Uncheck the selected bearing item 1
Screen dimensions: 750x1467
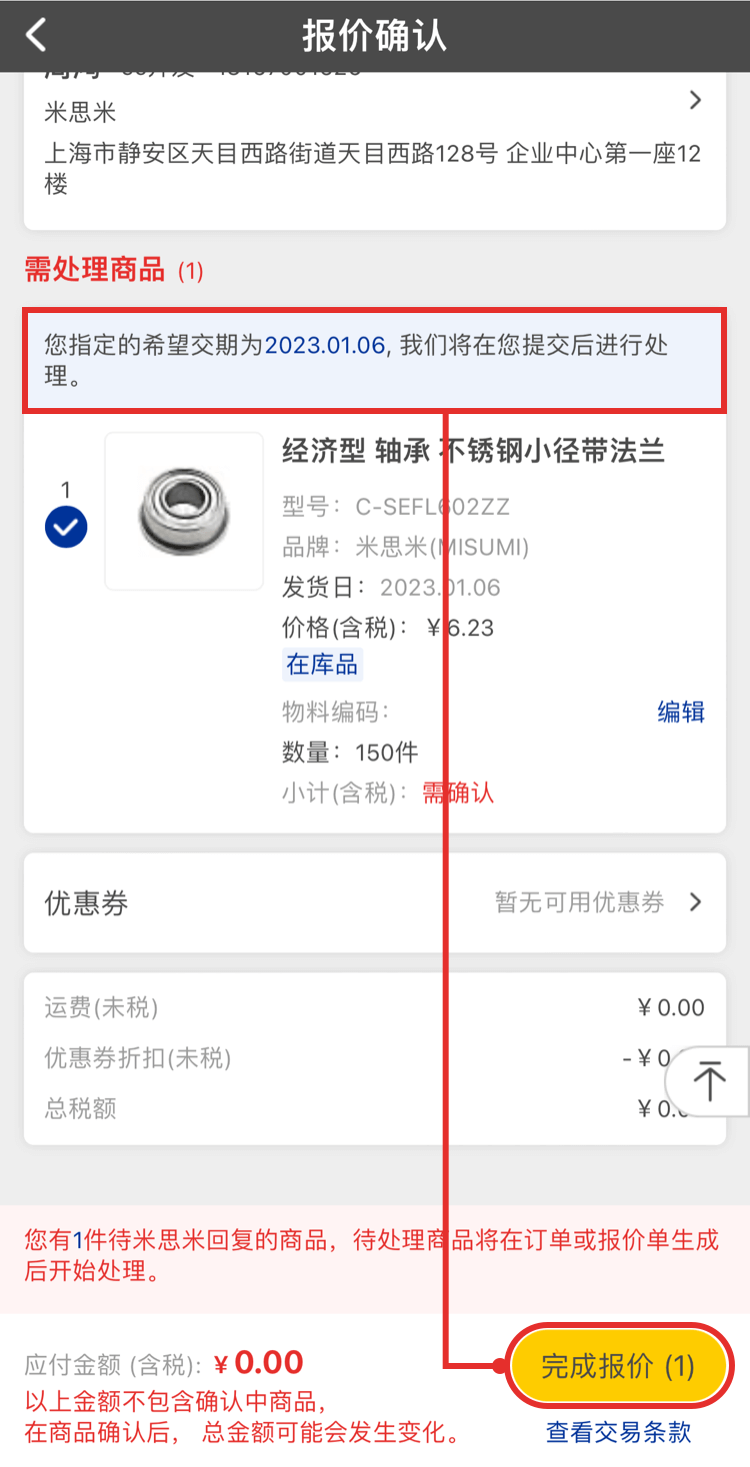click(66, 526)
